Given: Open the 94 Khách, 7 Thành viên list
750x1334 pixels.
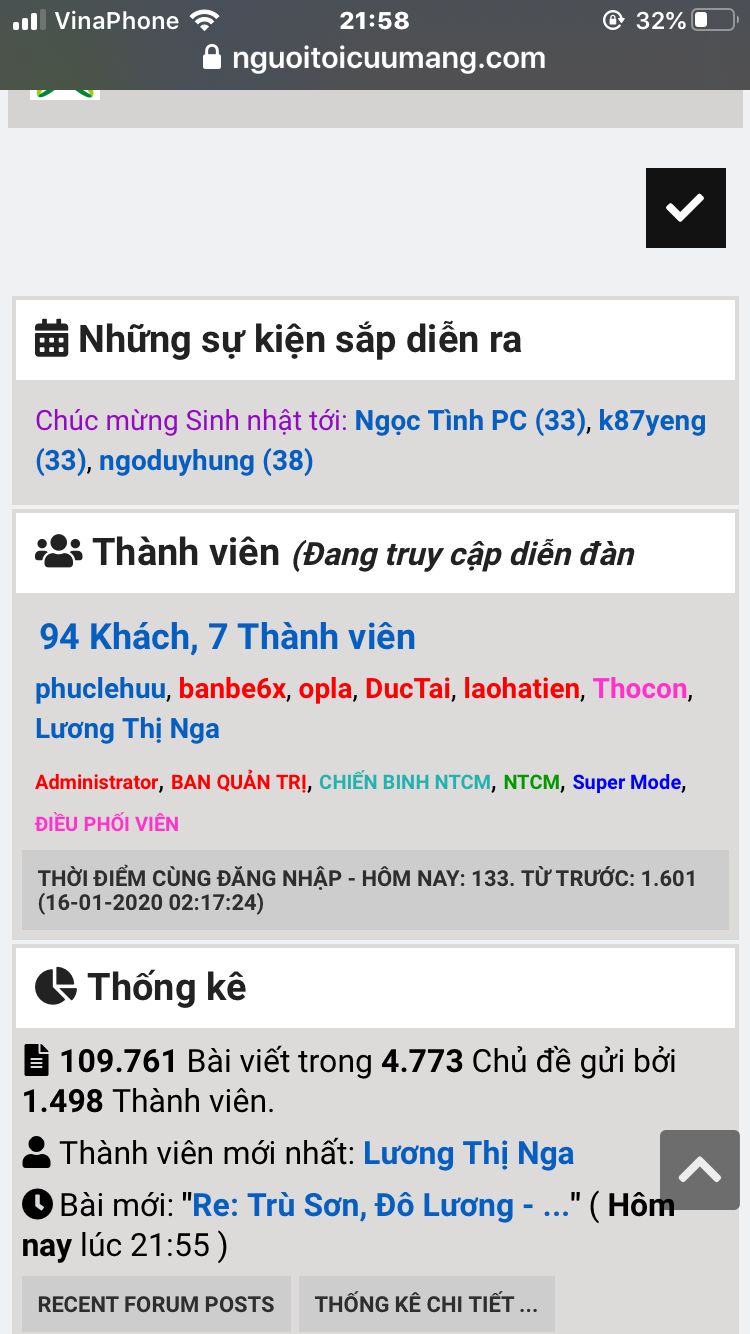Looking at the screenshot, I should (227, 637).
